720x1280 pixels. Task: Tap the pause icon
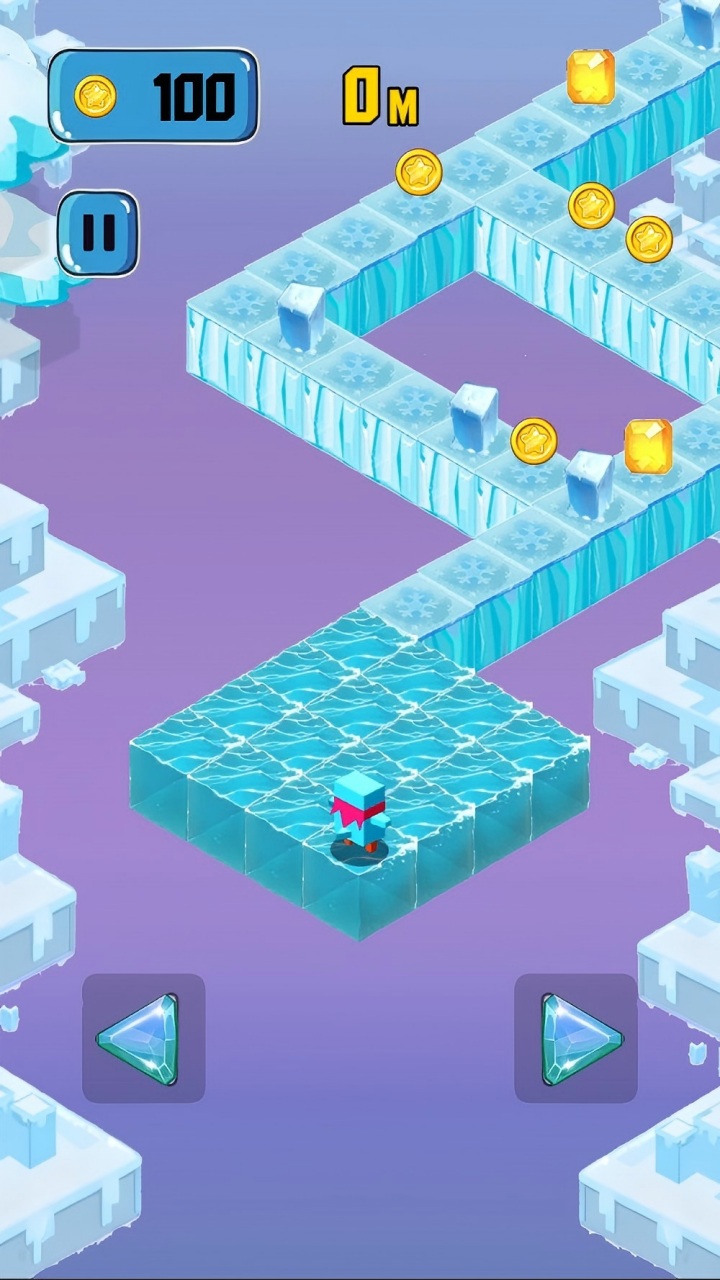98,235
